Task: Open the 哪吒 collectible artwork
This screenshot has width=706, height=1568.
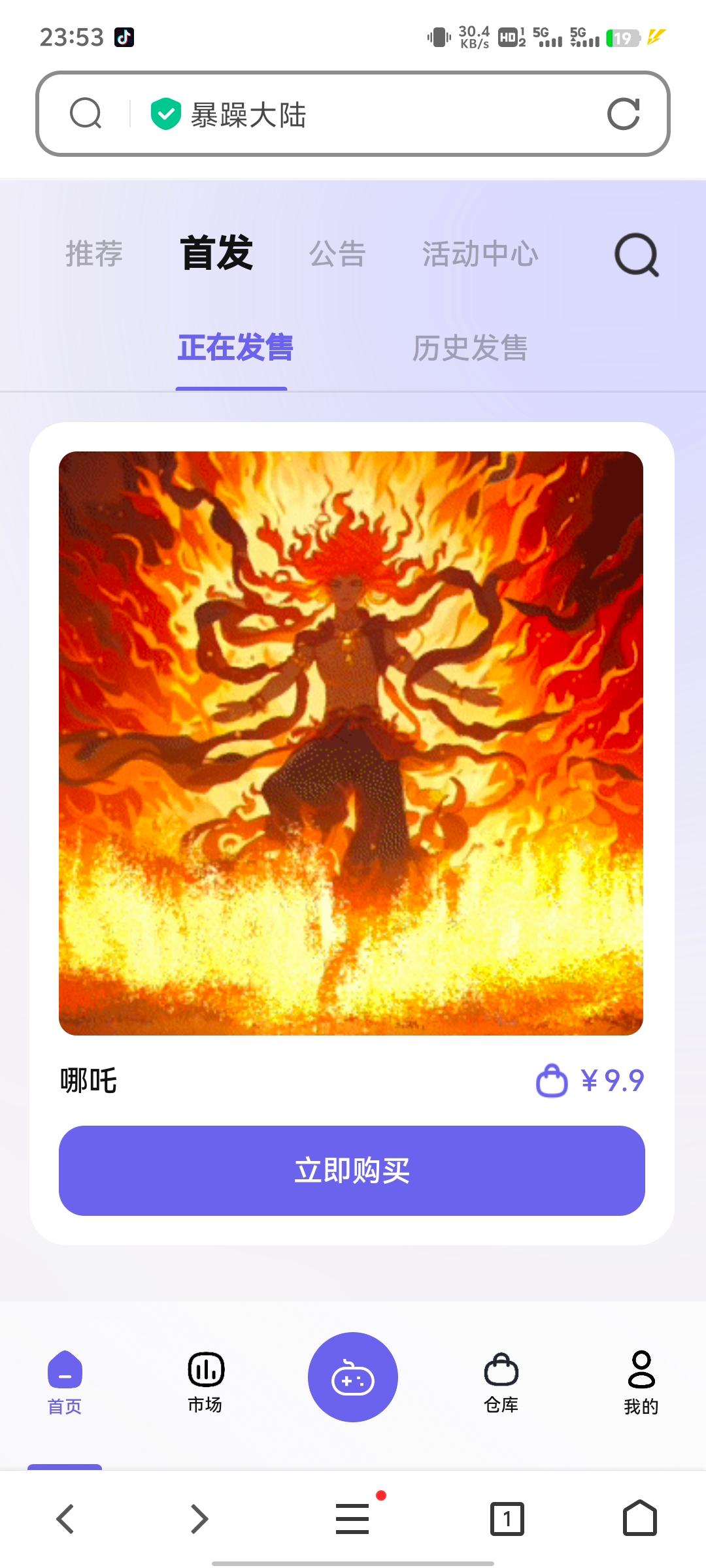Action: coord(351,743)
